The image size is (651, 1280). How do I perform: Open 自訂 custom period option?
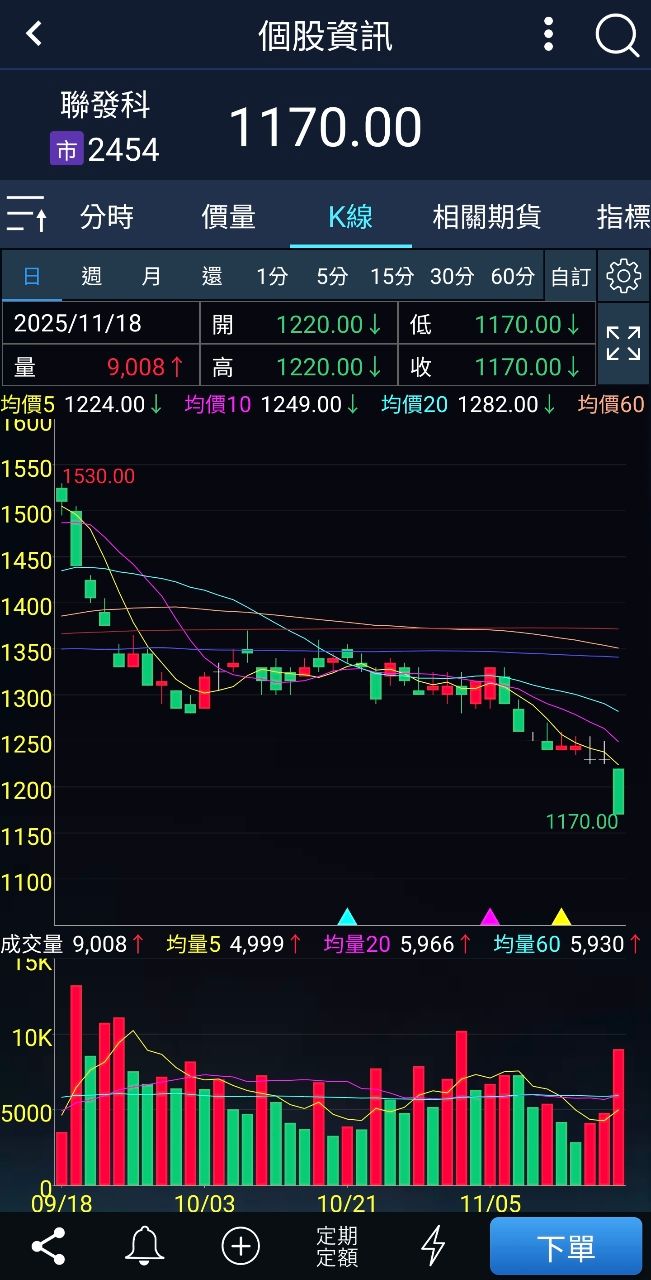(570, 277)
